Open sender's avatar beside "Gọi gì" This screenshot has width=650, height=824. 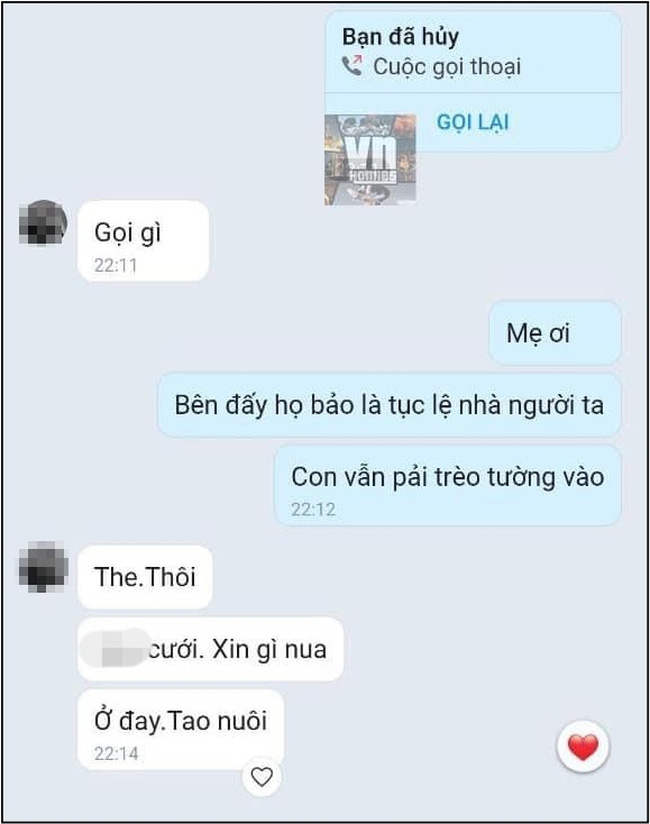(x=43, y=224)
